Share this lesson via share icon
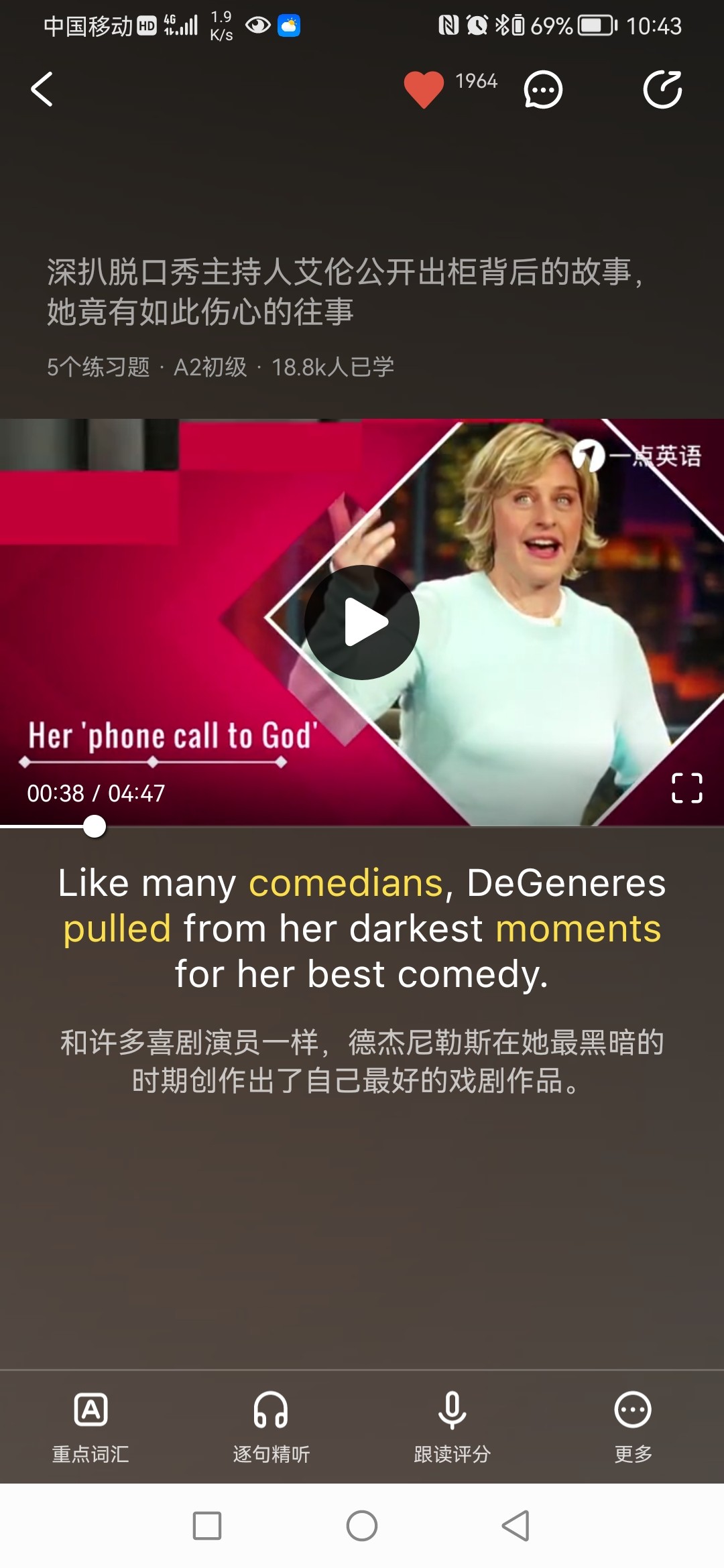Screen dimensions: 724x1568 (662, 89)
